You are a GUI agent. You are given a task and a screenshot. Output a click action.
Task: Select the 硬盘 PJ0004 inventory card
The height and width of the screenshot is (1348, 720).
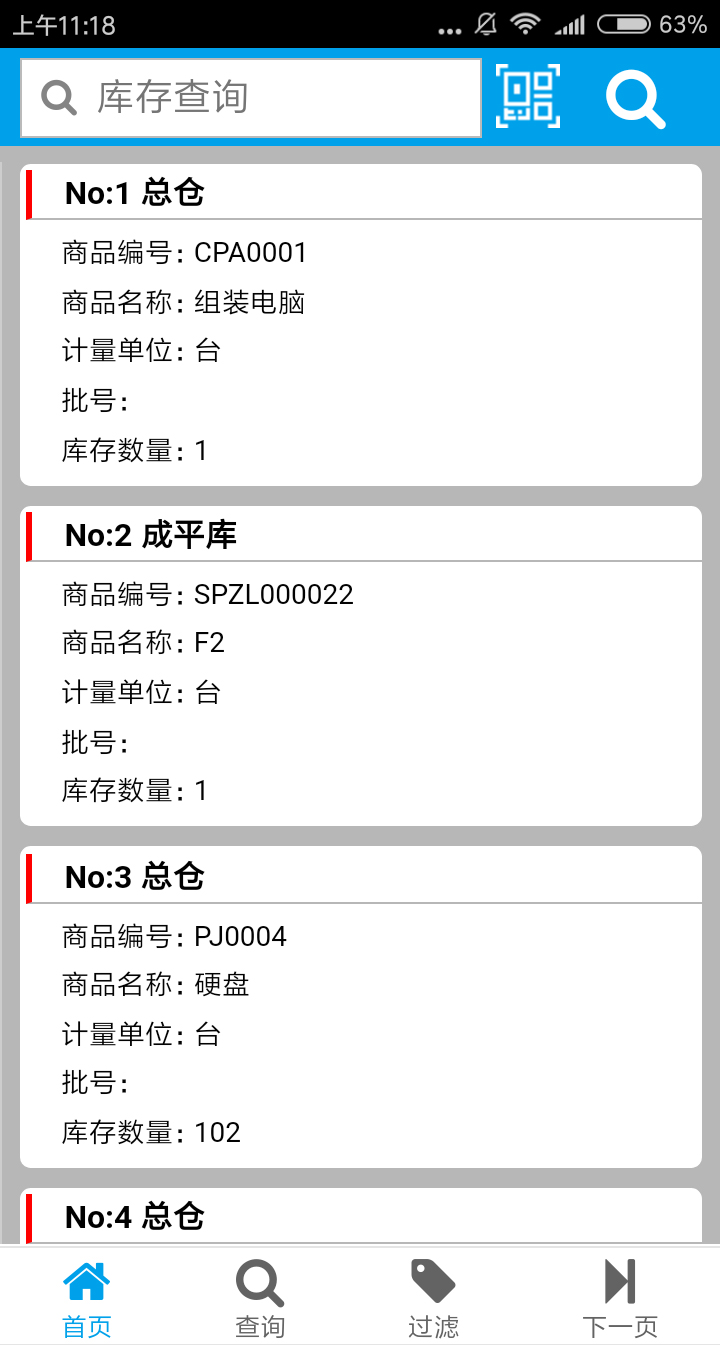360,1008
